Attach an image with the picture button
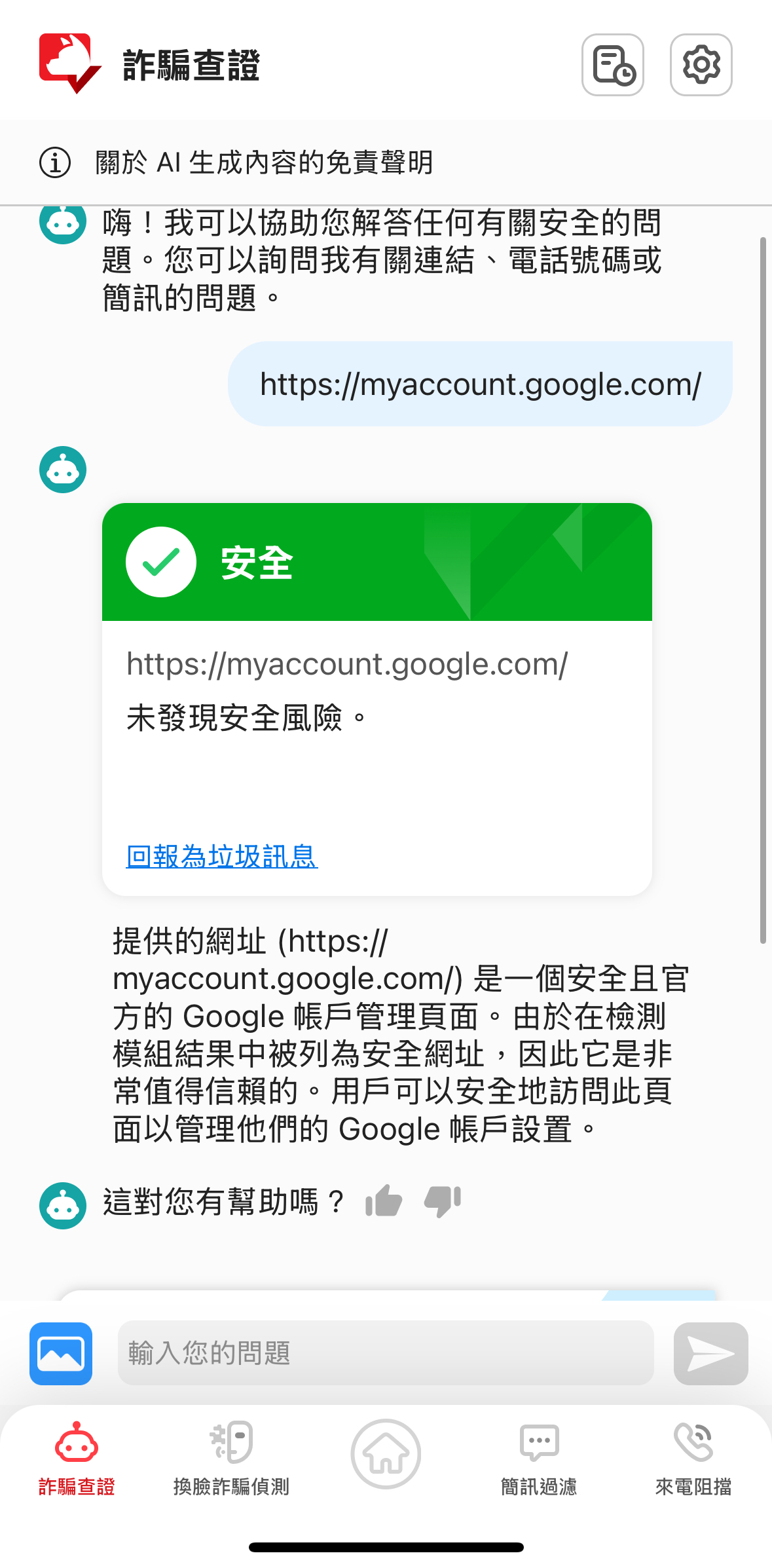This screenshot has height=1568, width=772. (x=61, y=1353)
